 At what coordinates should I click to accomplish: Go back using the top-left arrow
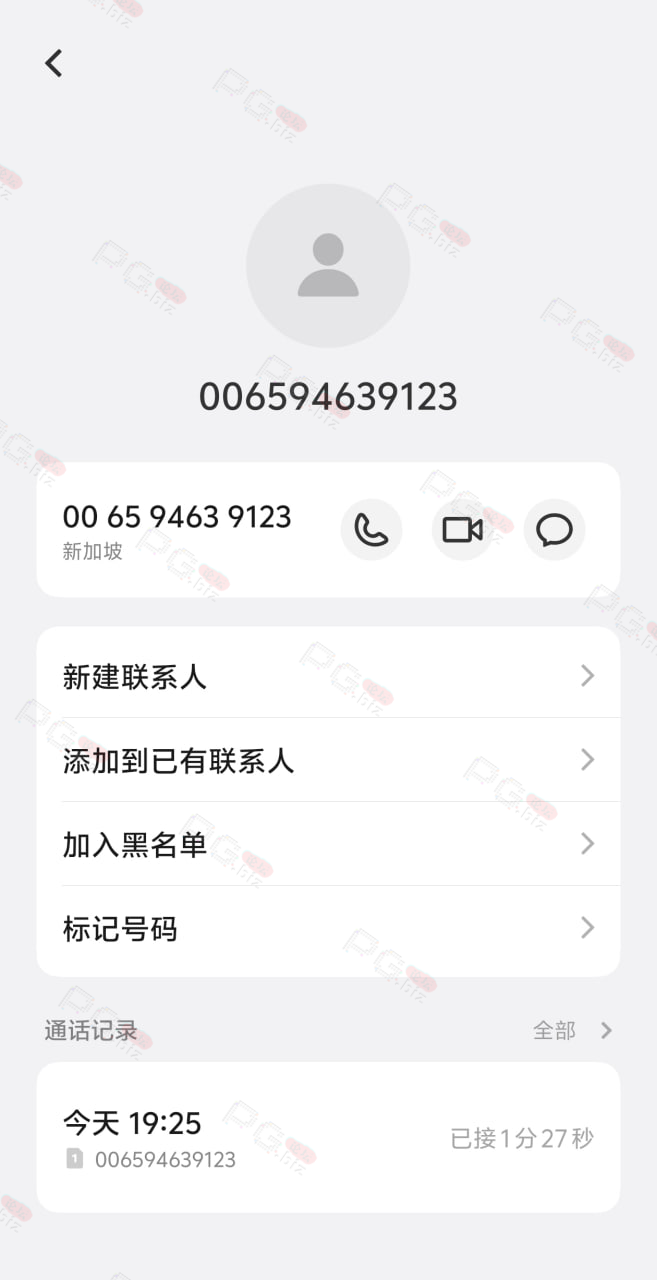click(54, 63)
